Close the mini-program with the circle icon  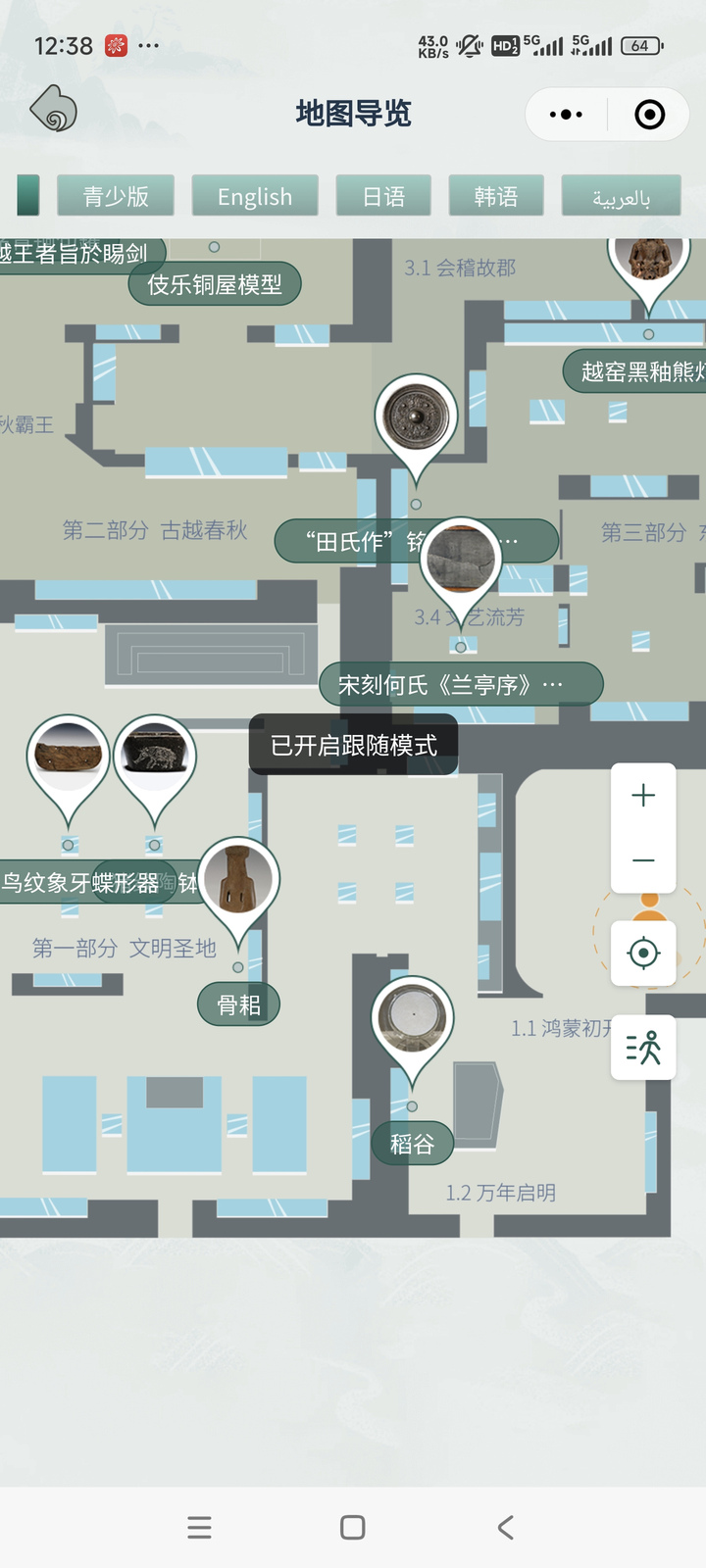(x=649, y=115)
